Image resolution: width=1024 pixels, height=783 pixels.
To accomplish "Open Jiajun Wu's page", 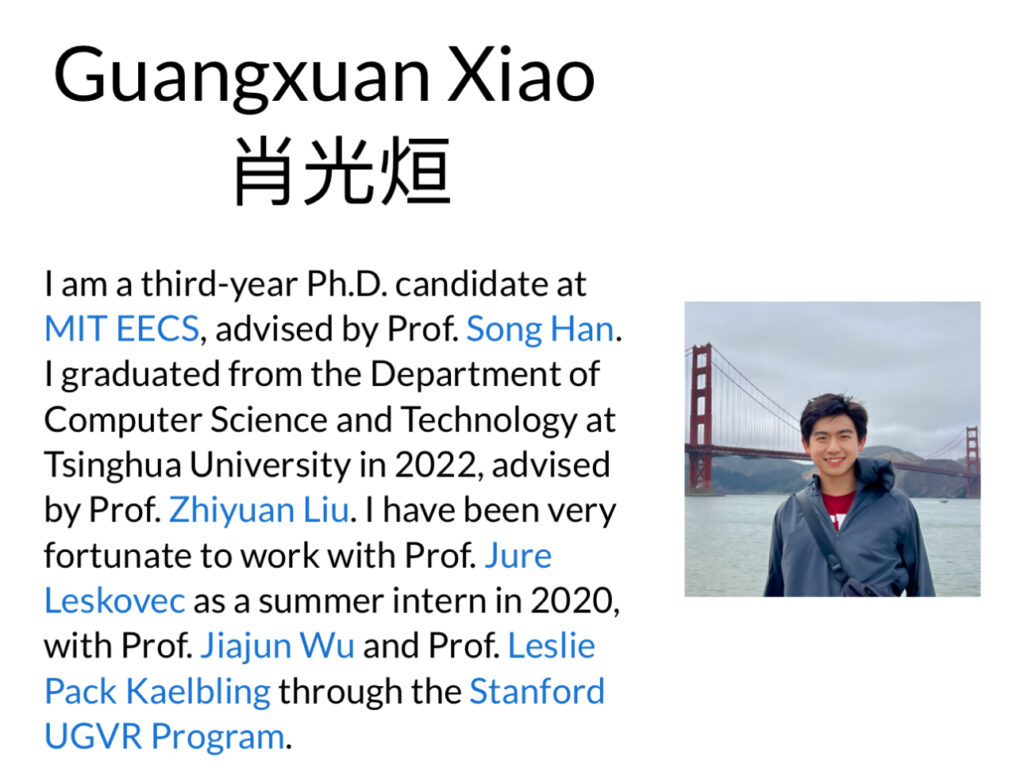I will click(277, 646).
